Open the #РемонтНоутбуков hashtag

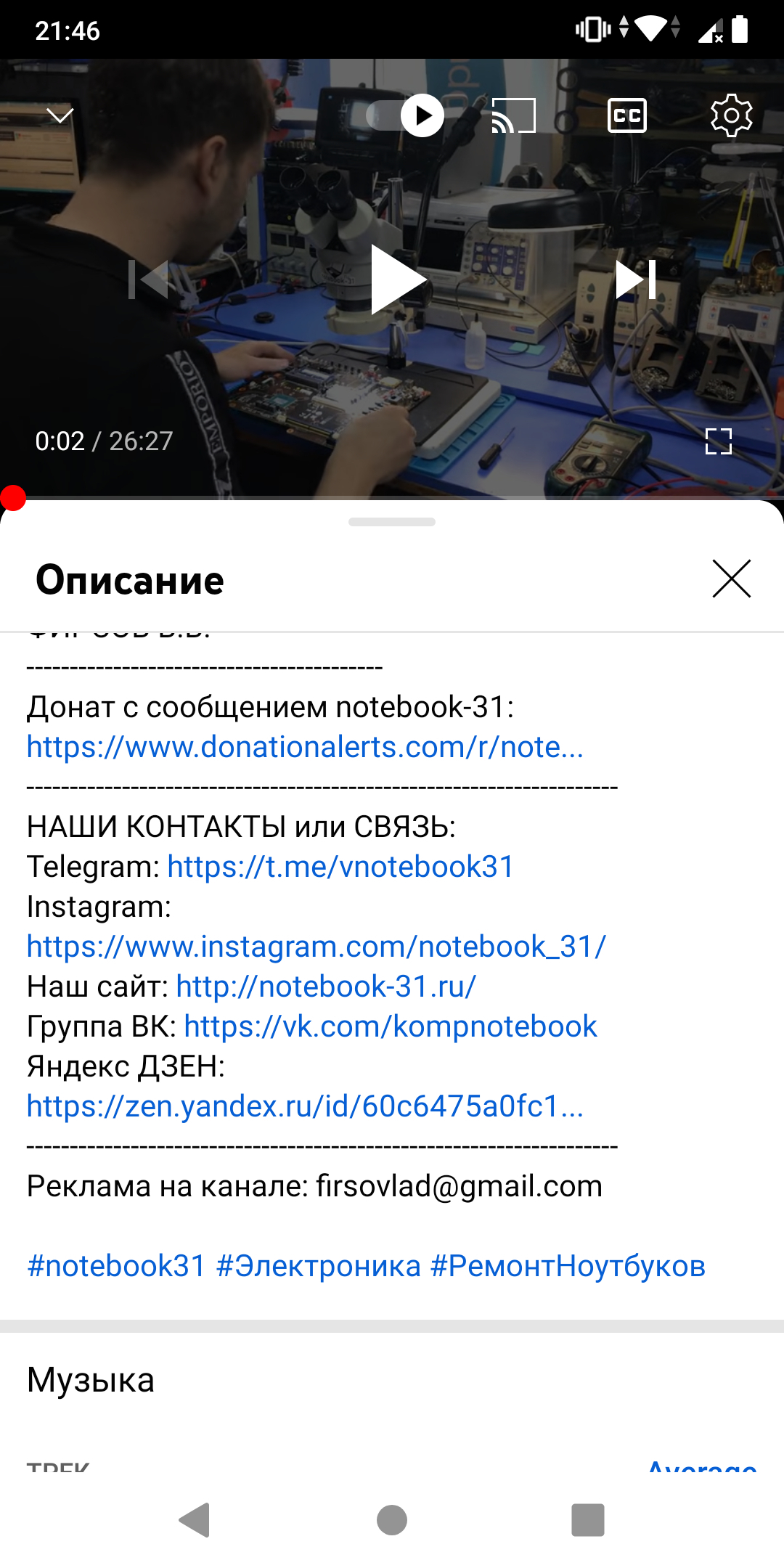point(568,1266)
